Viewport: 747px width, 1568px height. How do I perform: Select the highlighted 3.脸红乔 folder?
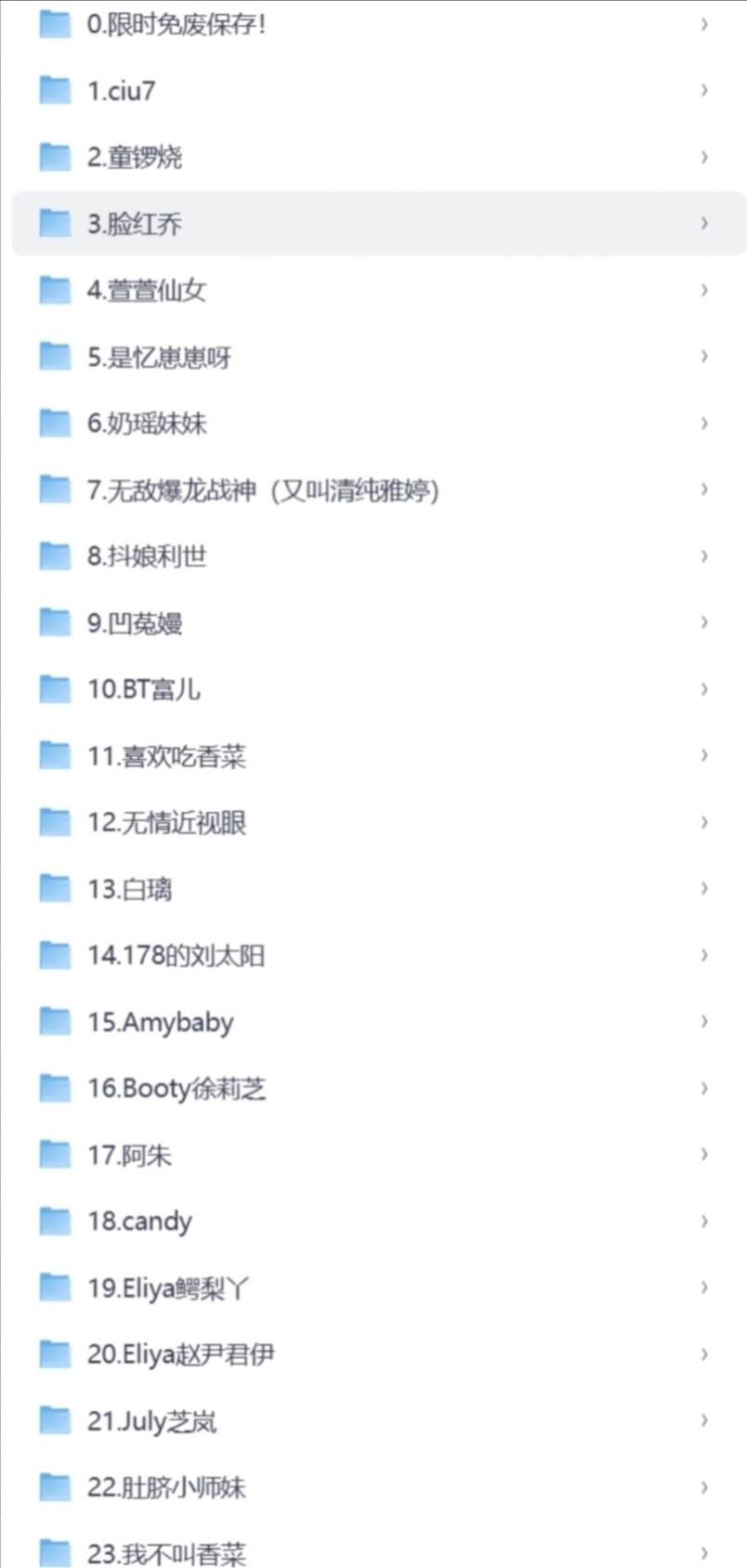click(135, 224)
